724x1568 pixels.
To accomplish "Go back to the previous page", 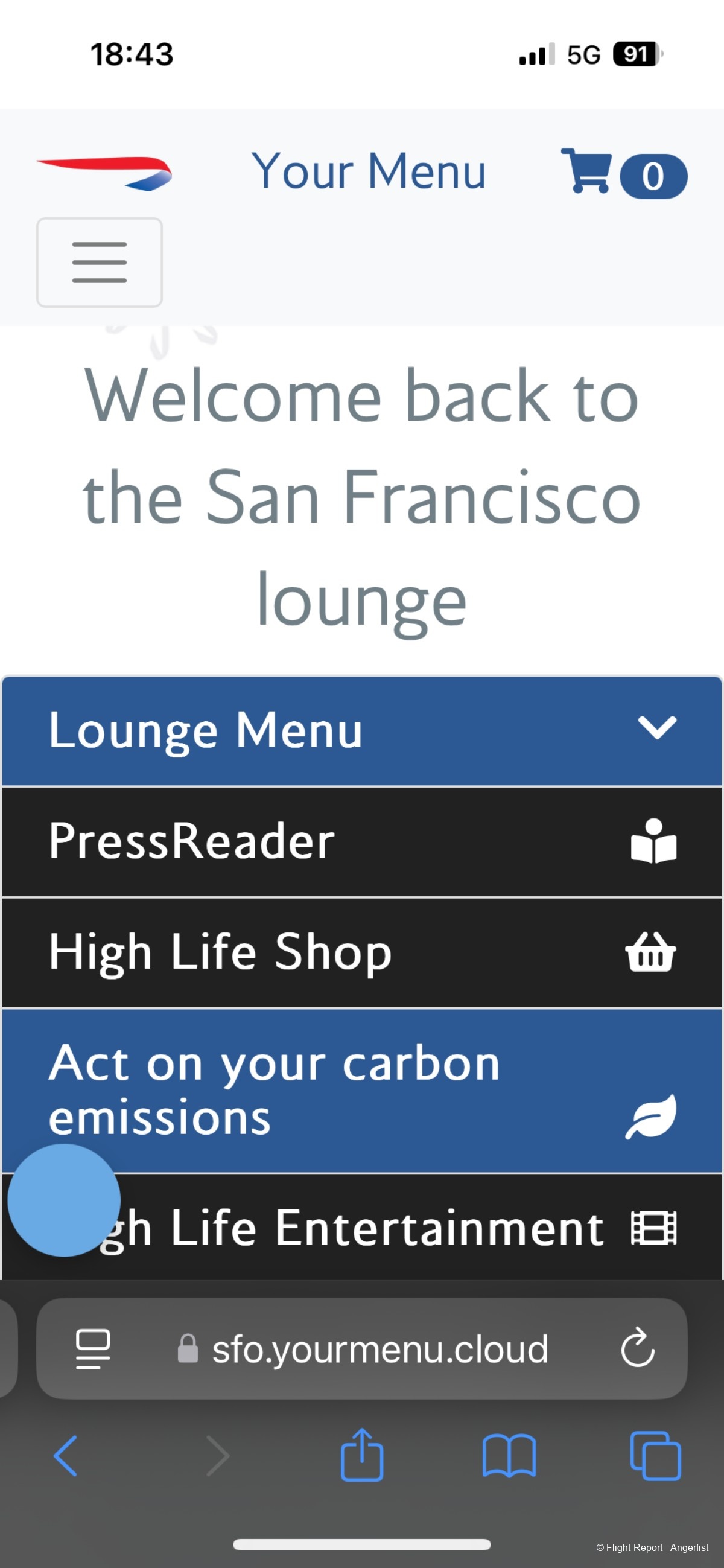I will (66, 1455).
